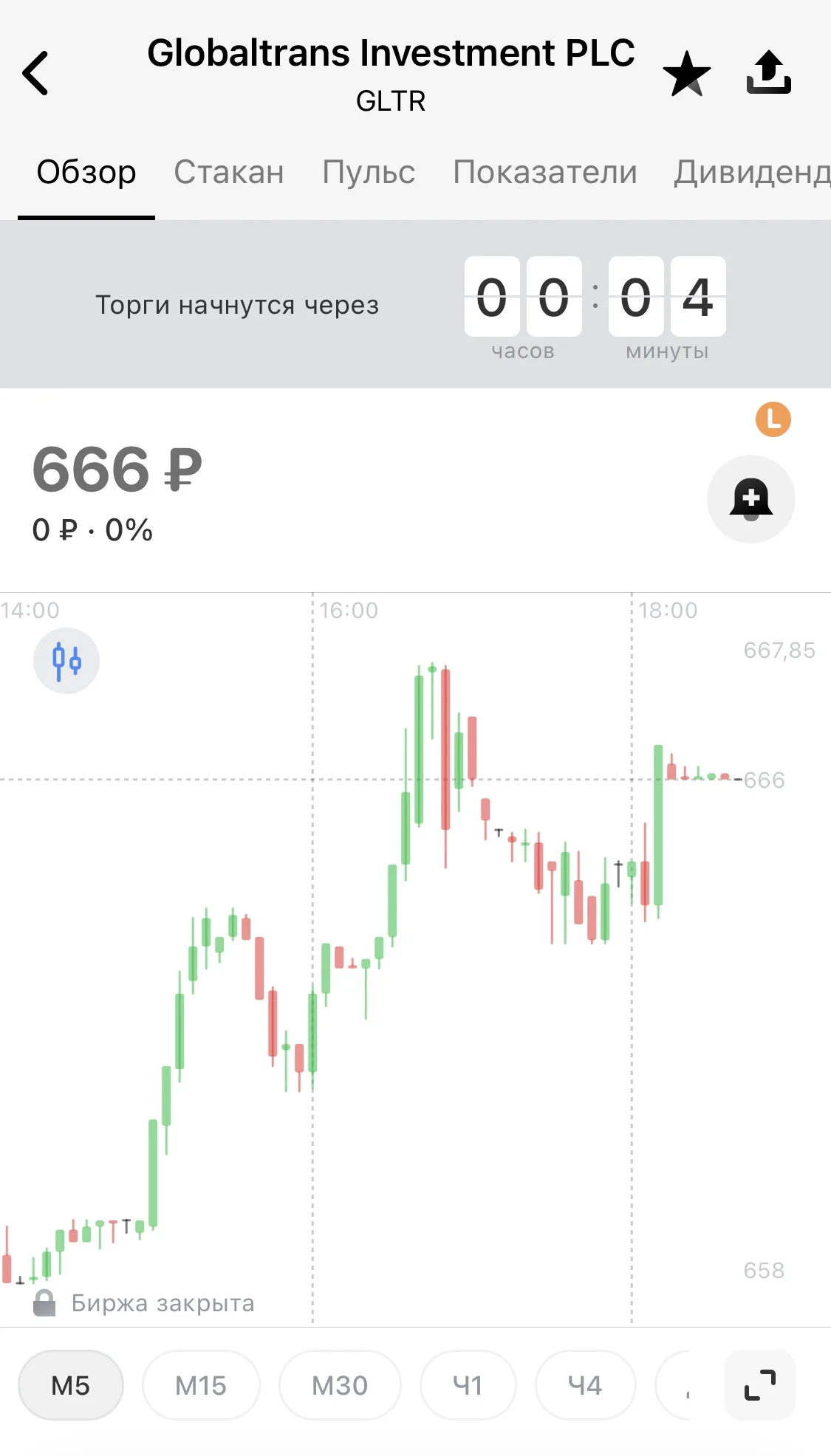Image resolution: width=831 pixels, height=1456 pixels.
Task: Change chart type with the candlestick icon
Action: point(66,661)
